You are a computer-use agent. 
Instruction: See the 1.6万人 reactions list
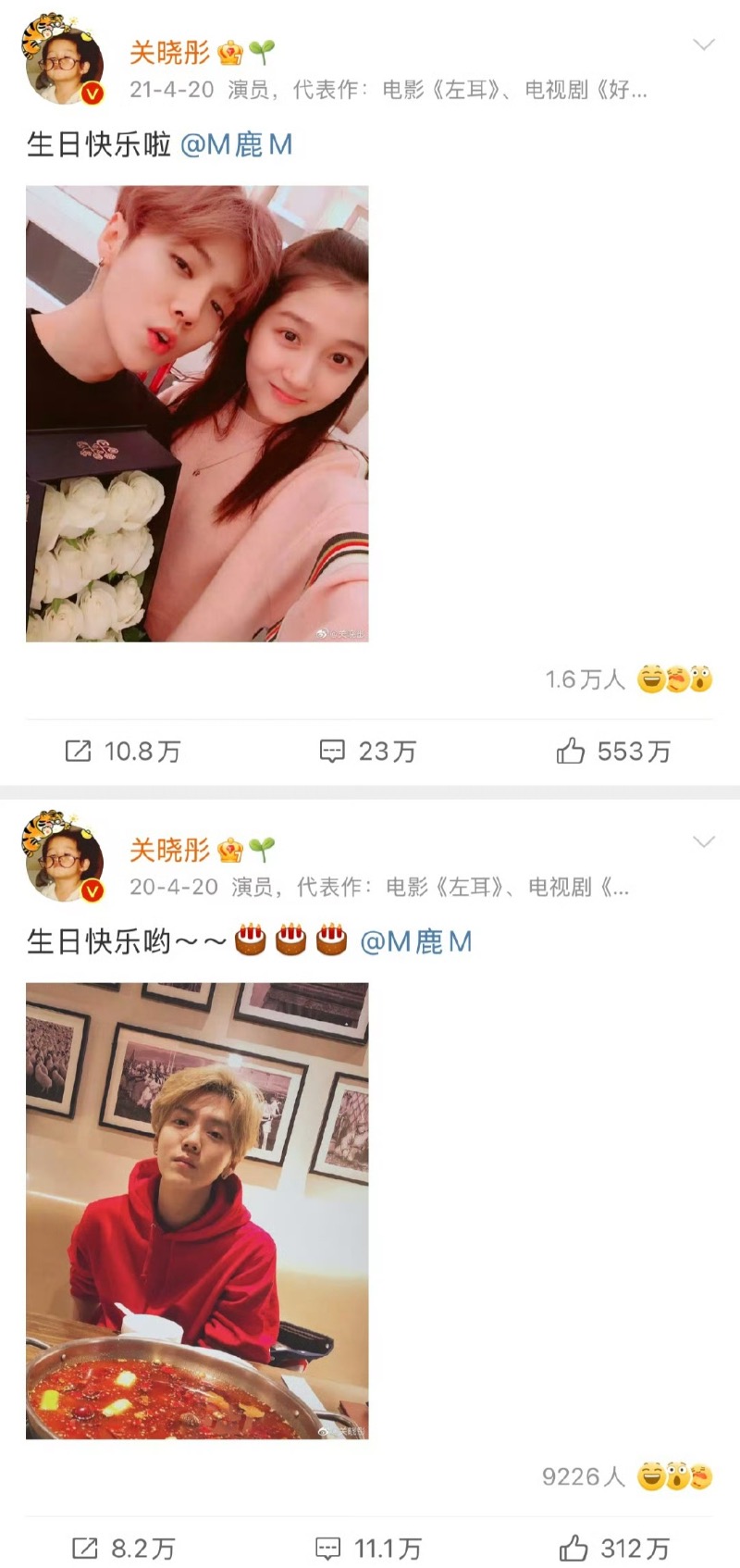point(629,680)
